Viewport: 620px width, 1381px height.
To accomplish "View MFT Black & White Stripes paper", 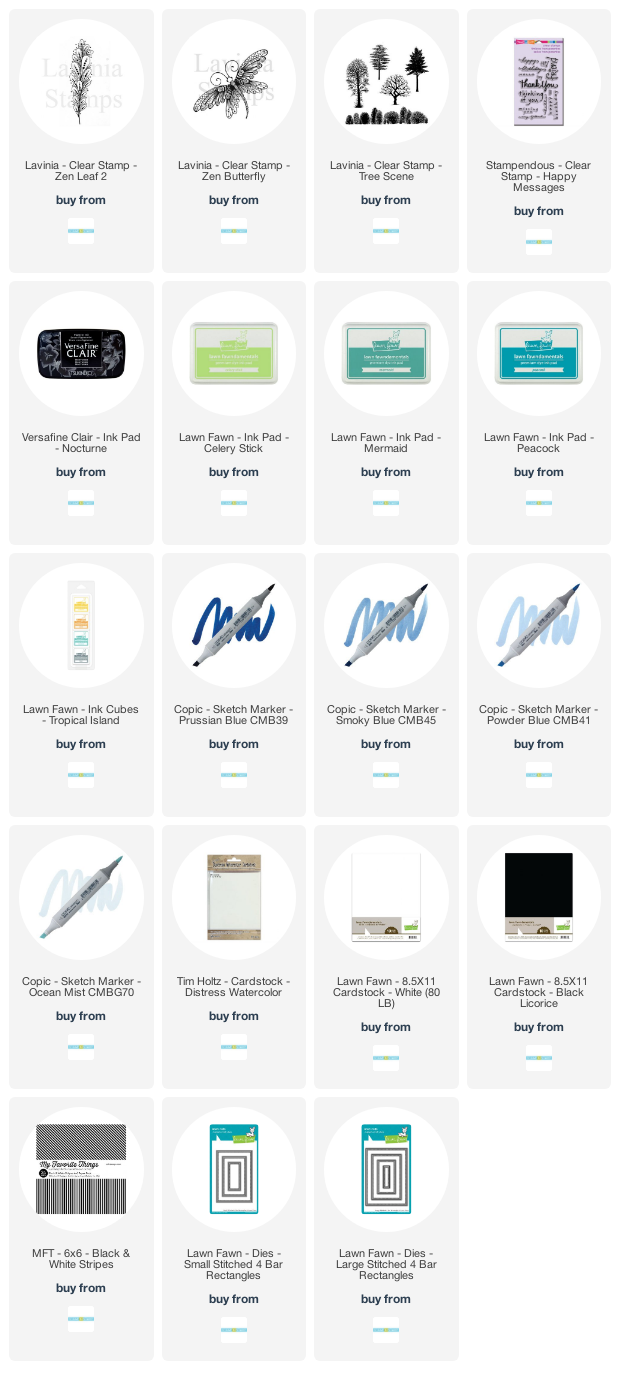I will [81, 1229].
